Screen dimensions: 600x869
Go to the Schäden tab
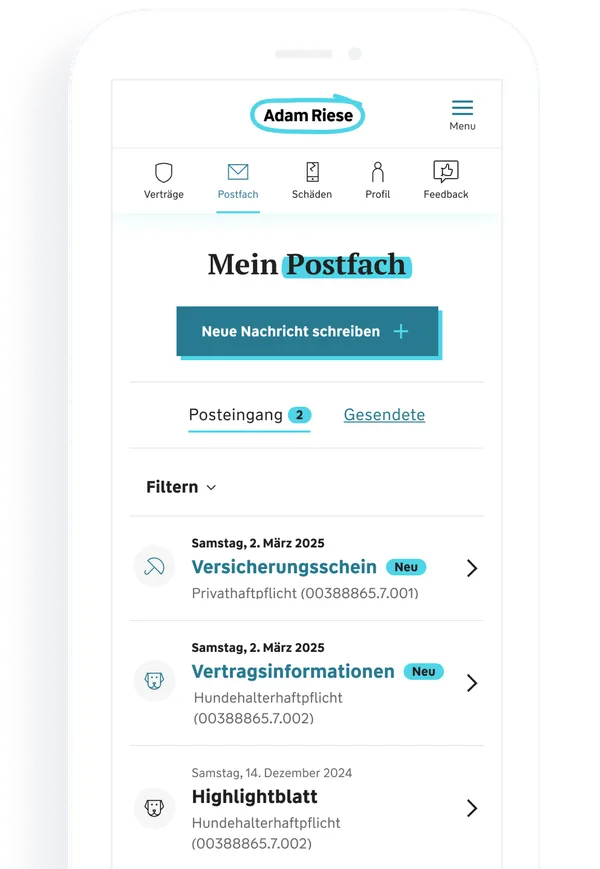[312, 180]
